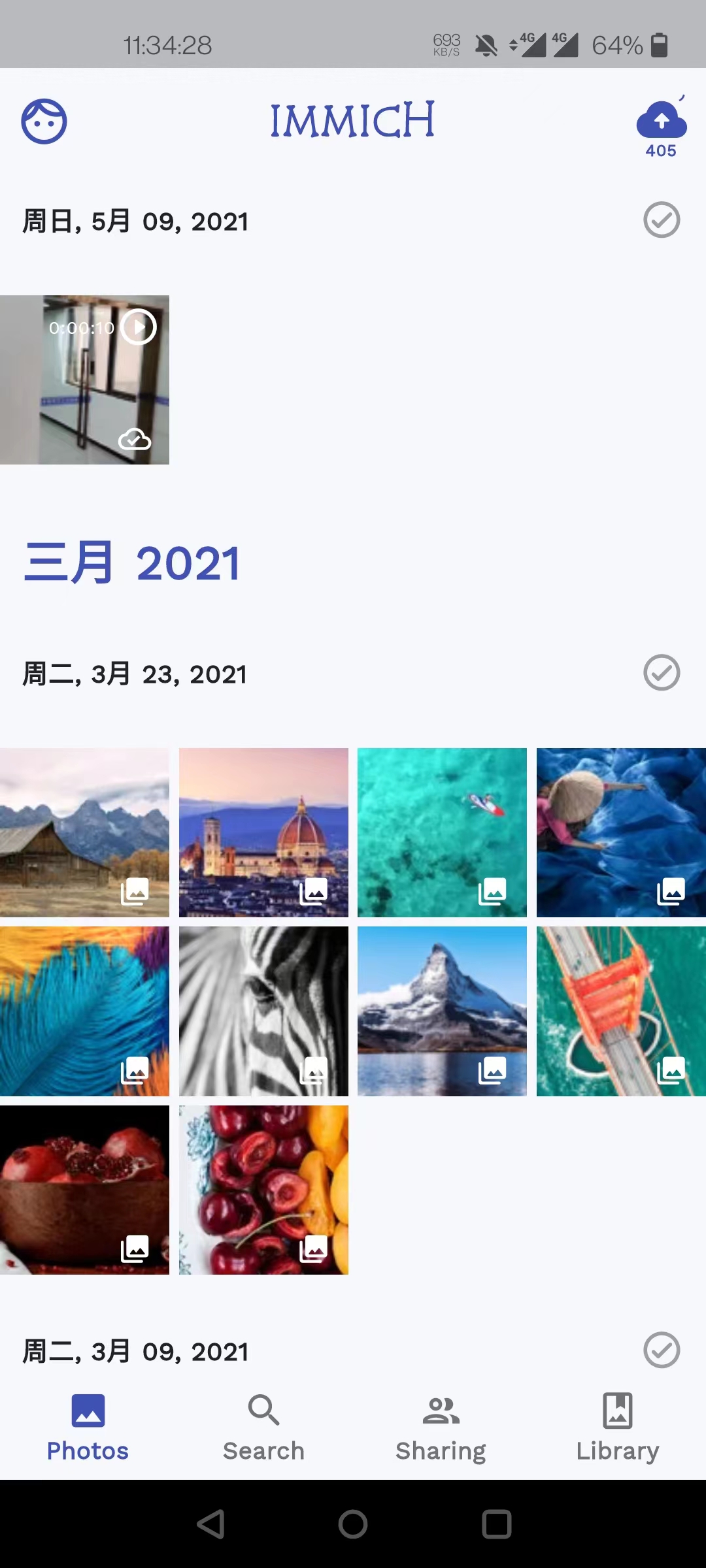Screen dimensions: 706x1568
Task: Open the 10-second video thumbnail
Action: point(84,380)
